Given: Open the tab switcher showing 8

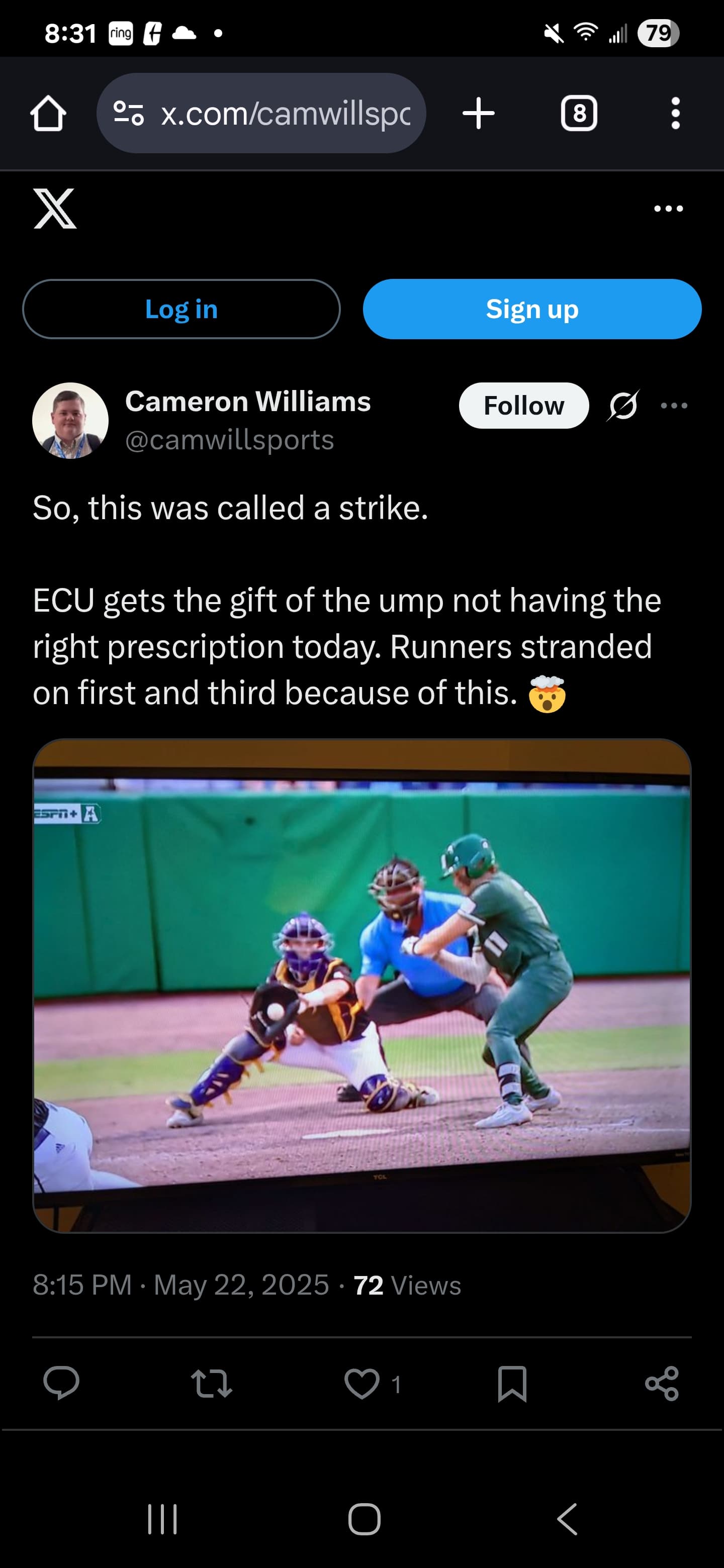Looking at the screenshot, I should [579, 113].
